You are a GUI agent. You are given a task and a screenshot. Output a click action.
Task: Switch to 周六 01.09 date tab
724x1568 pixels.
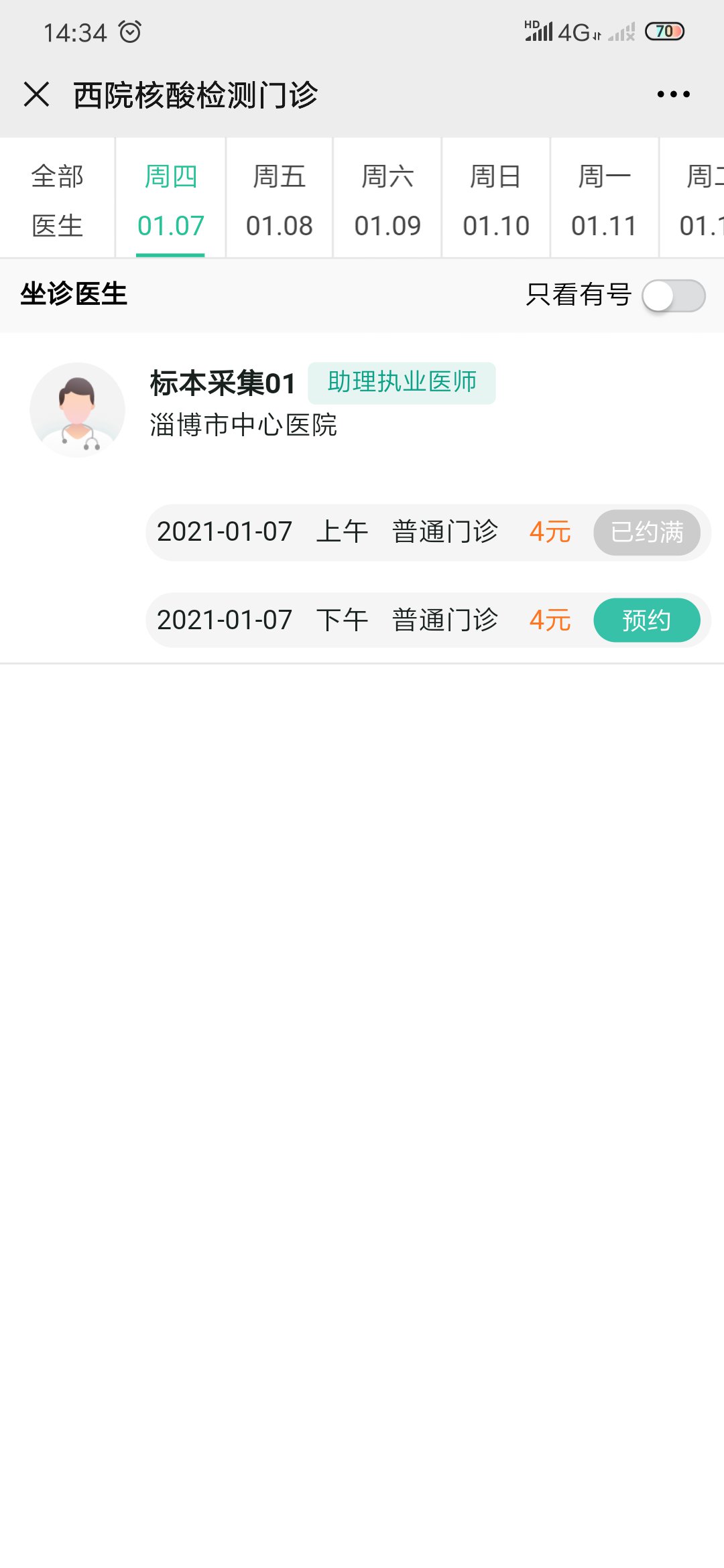pos(387,200)
